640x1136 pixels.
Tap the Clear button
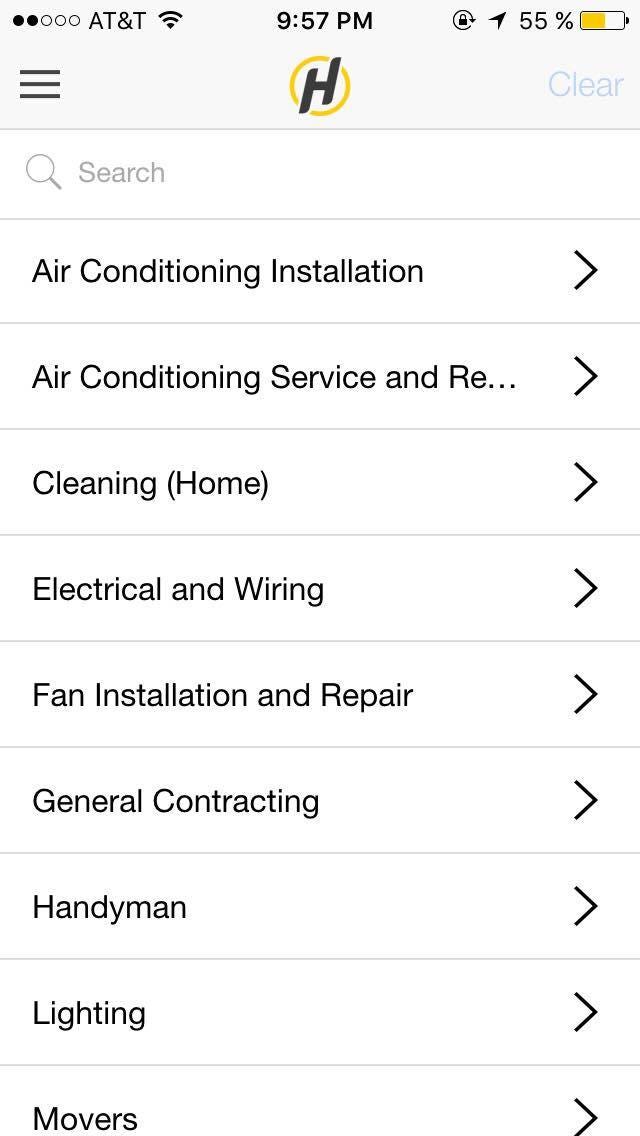coord(585,85)
